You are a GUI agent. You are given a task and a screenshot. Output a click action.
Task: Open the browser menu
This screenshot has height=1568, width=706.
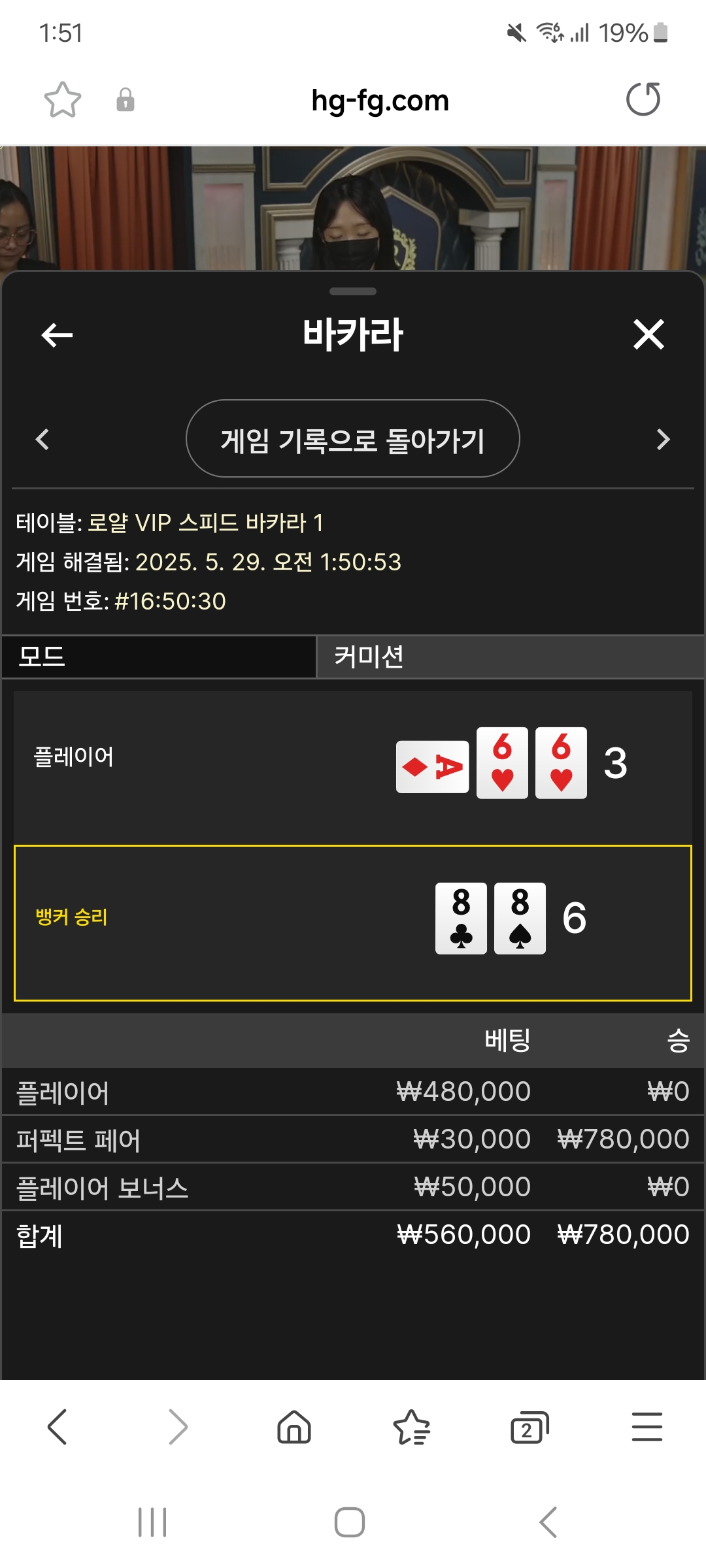(647, 1426)
